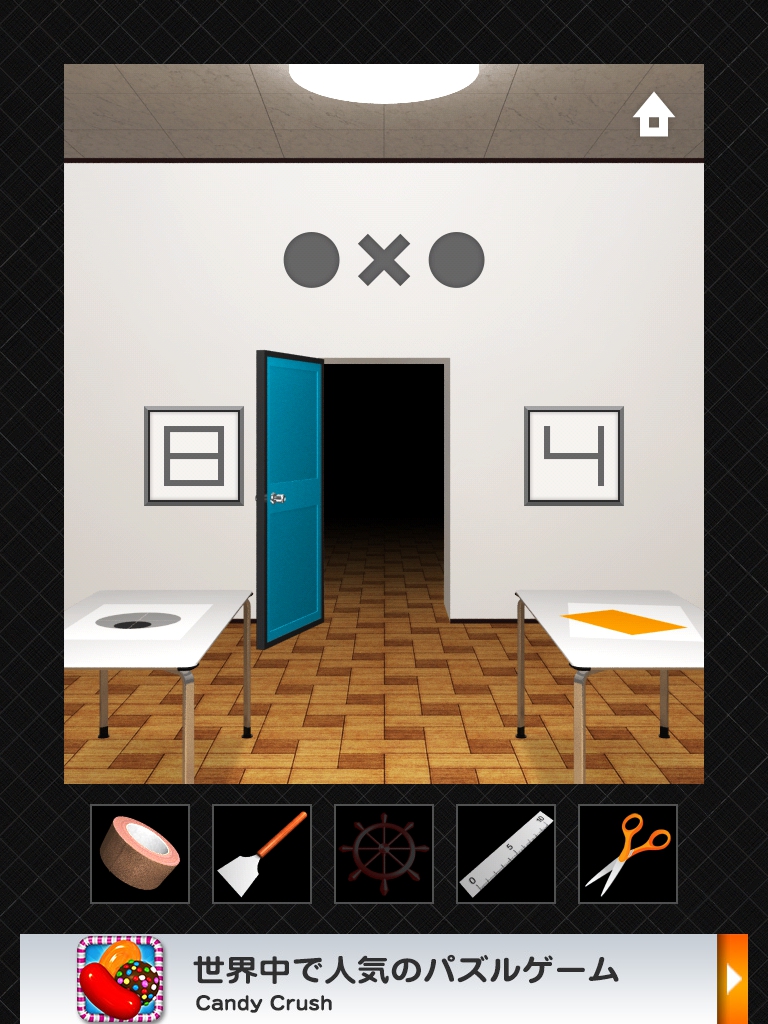The image size is (768, 1024).
Task: Examine the orange sheet on right table
Action: [x=625, y=622]
